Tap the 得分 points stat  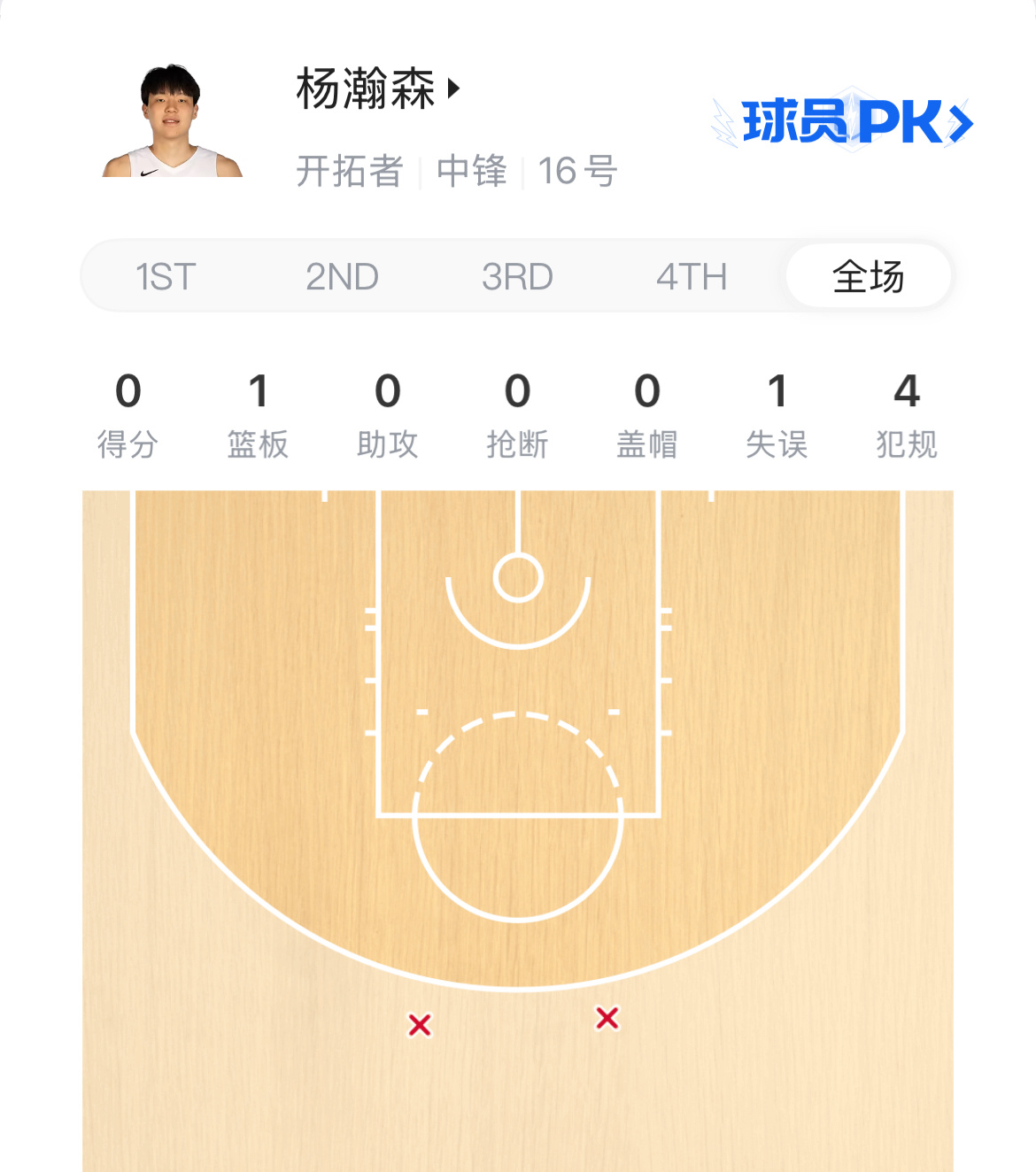[129, 416]
